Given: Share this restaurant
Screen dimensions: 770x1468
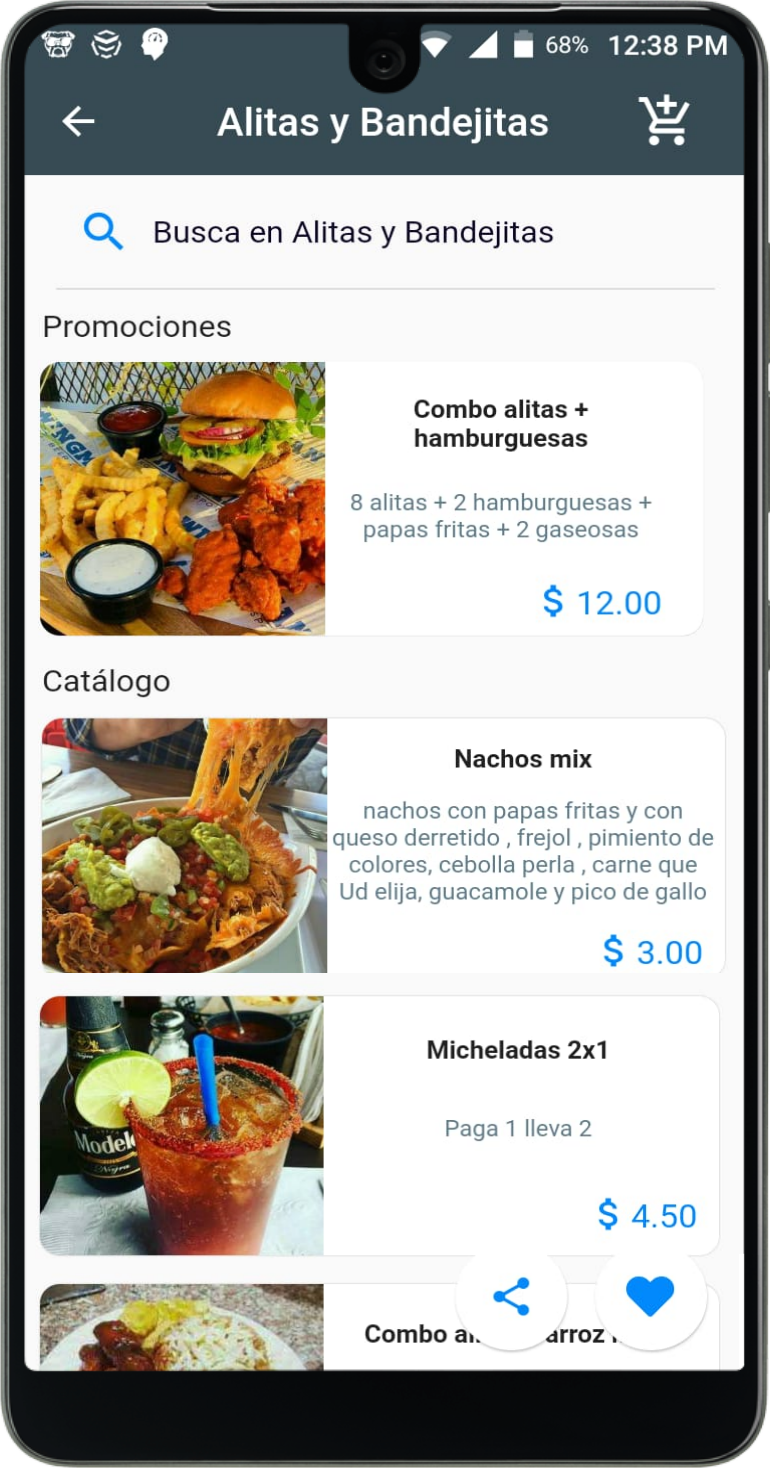Looking at the screenshot, I should click(511, 1296).
